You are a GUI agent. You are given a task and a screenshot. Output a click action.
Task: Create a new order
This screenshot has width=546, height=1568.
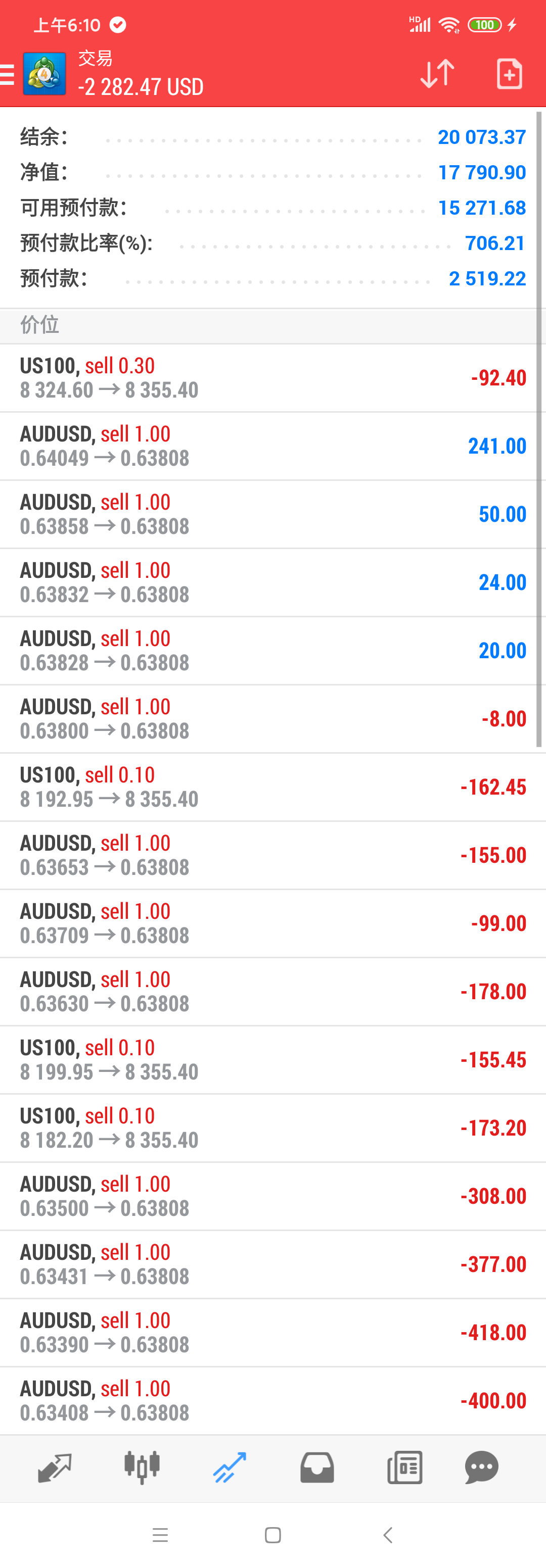click(x=509, y=74)
